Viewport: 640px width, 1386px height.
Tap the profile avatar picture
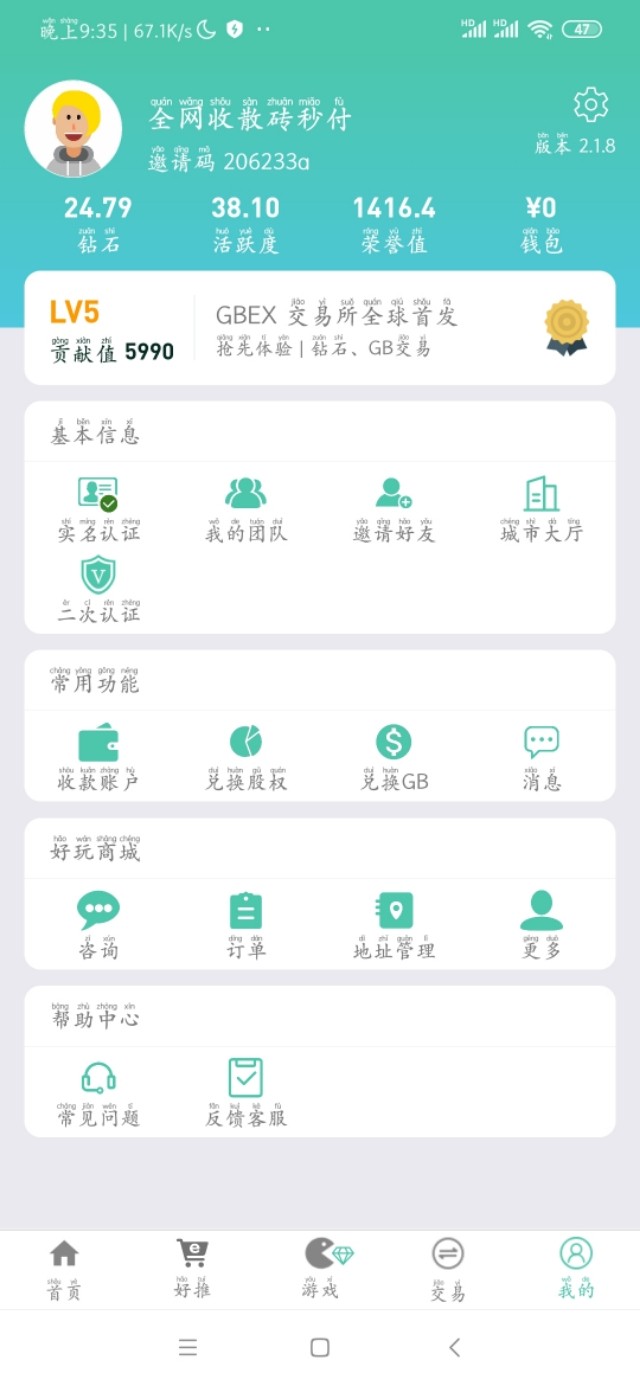point(73,129)
